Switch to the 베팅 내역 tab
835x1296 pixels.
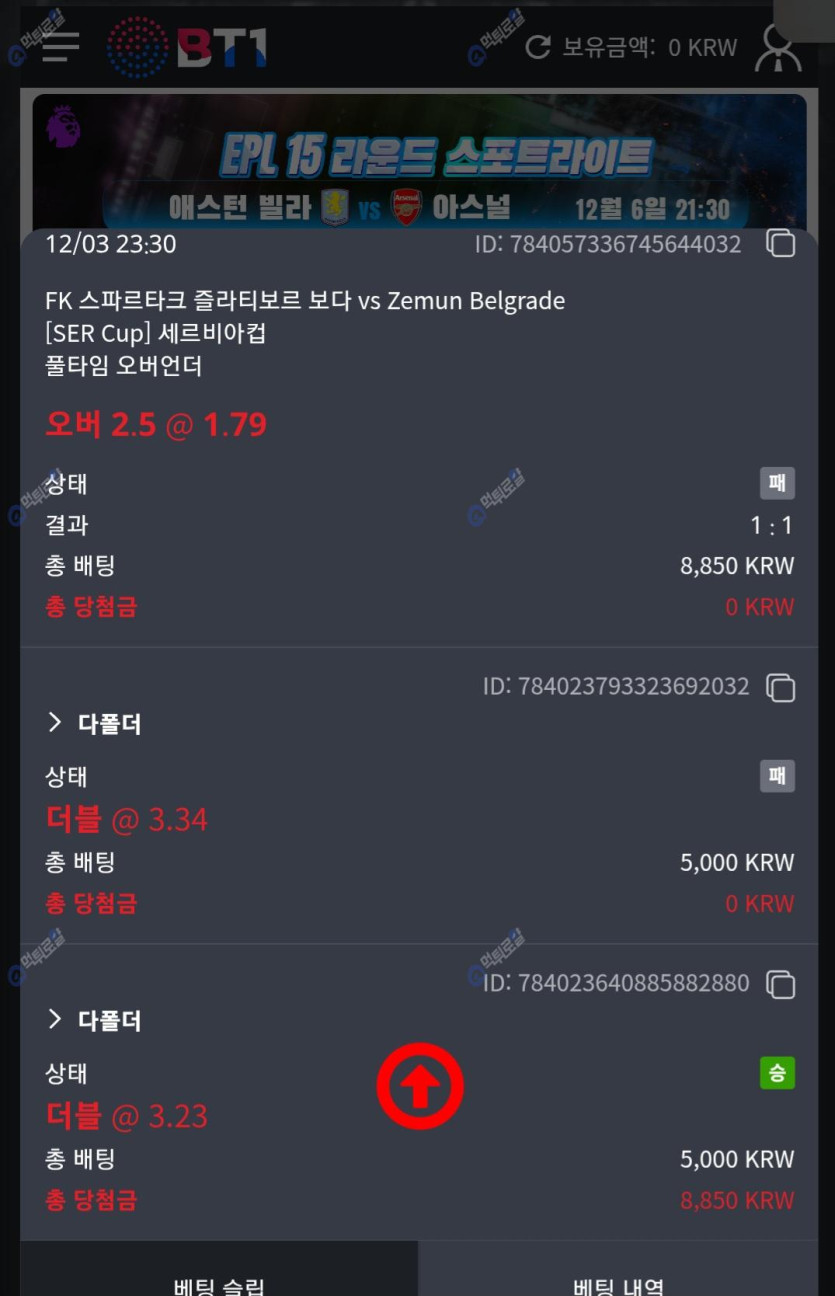coord(619,1283)
